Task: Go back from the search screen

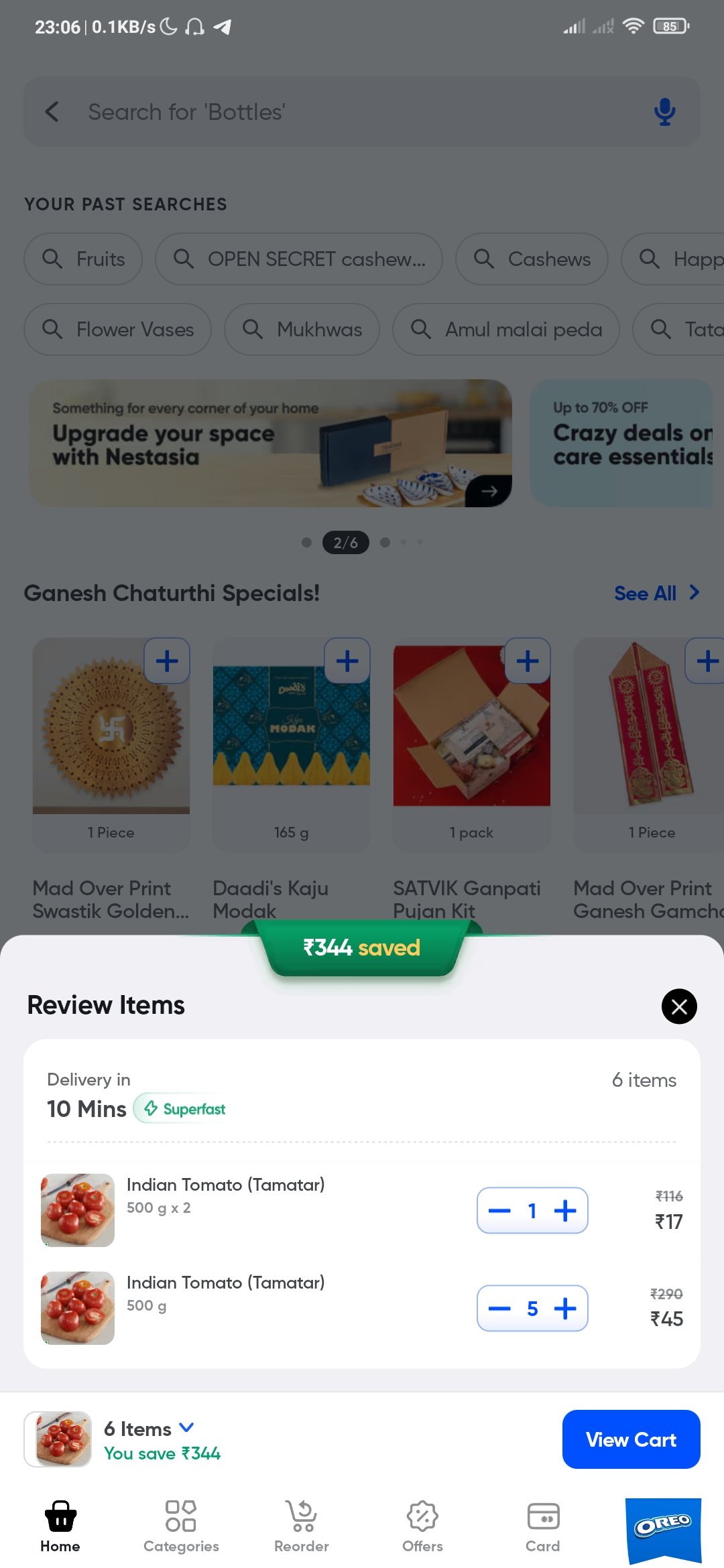Action: [52, 111]
